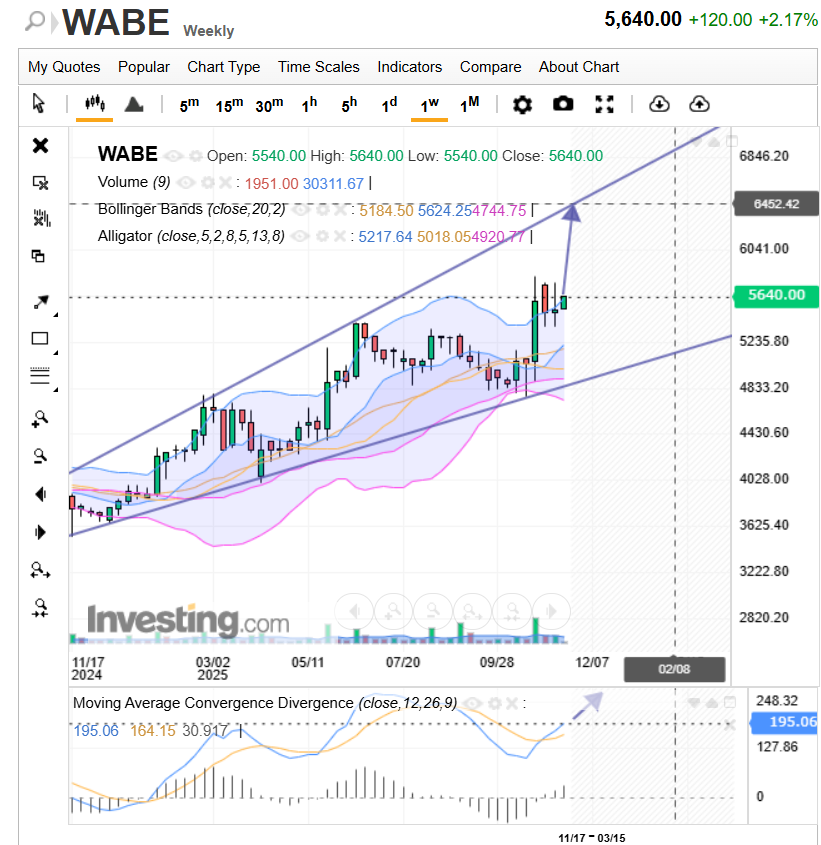Take a chart snapshot with camera
This screenshot has width=821, height=845.
pyautogui.click(x=563, y=104)
